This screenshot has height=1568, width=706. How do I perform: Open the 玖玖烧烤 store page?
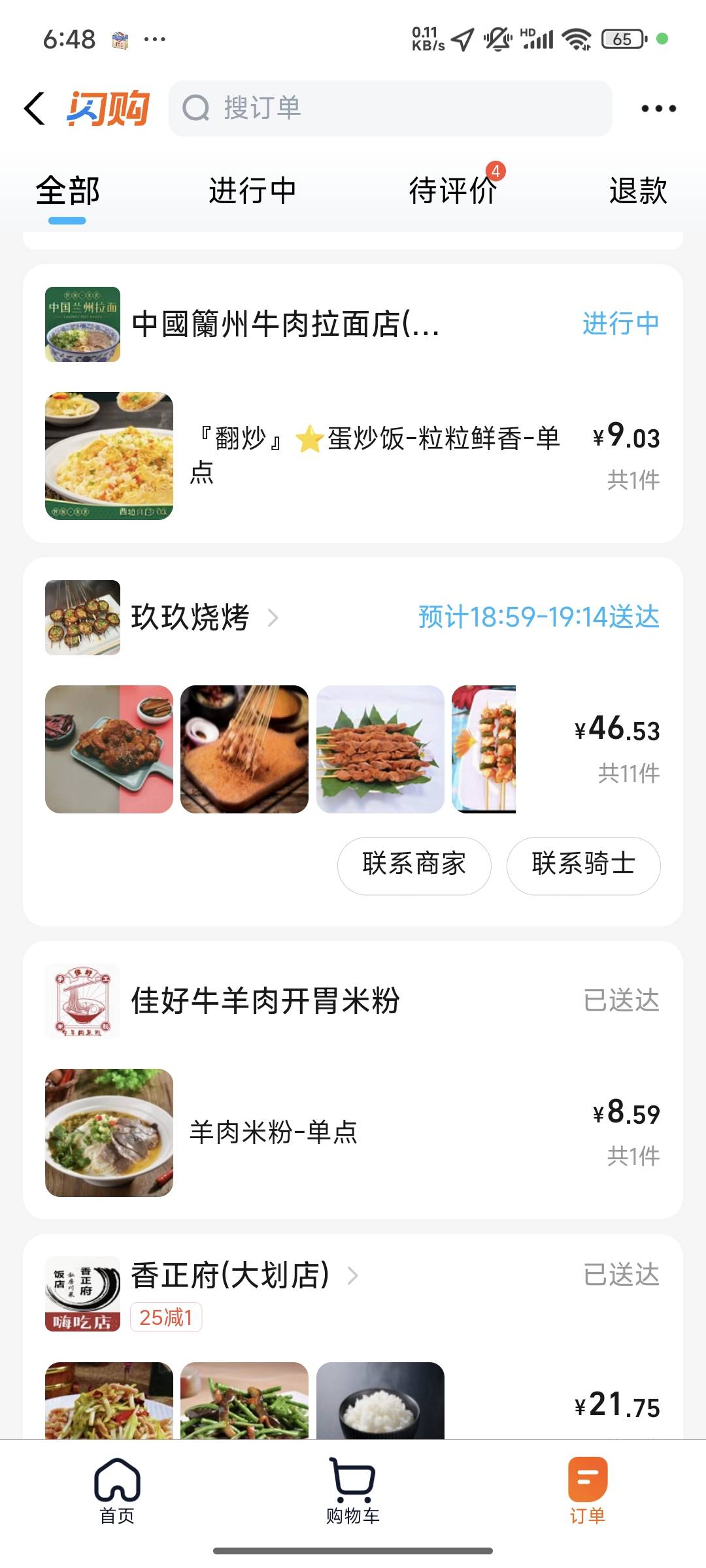tap(191, 617)
